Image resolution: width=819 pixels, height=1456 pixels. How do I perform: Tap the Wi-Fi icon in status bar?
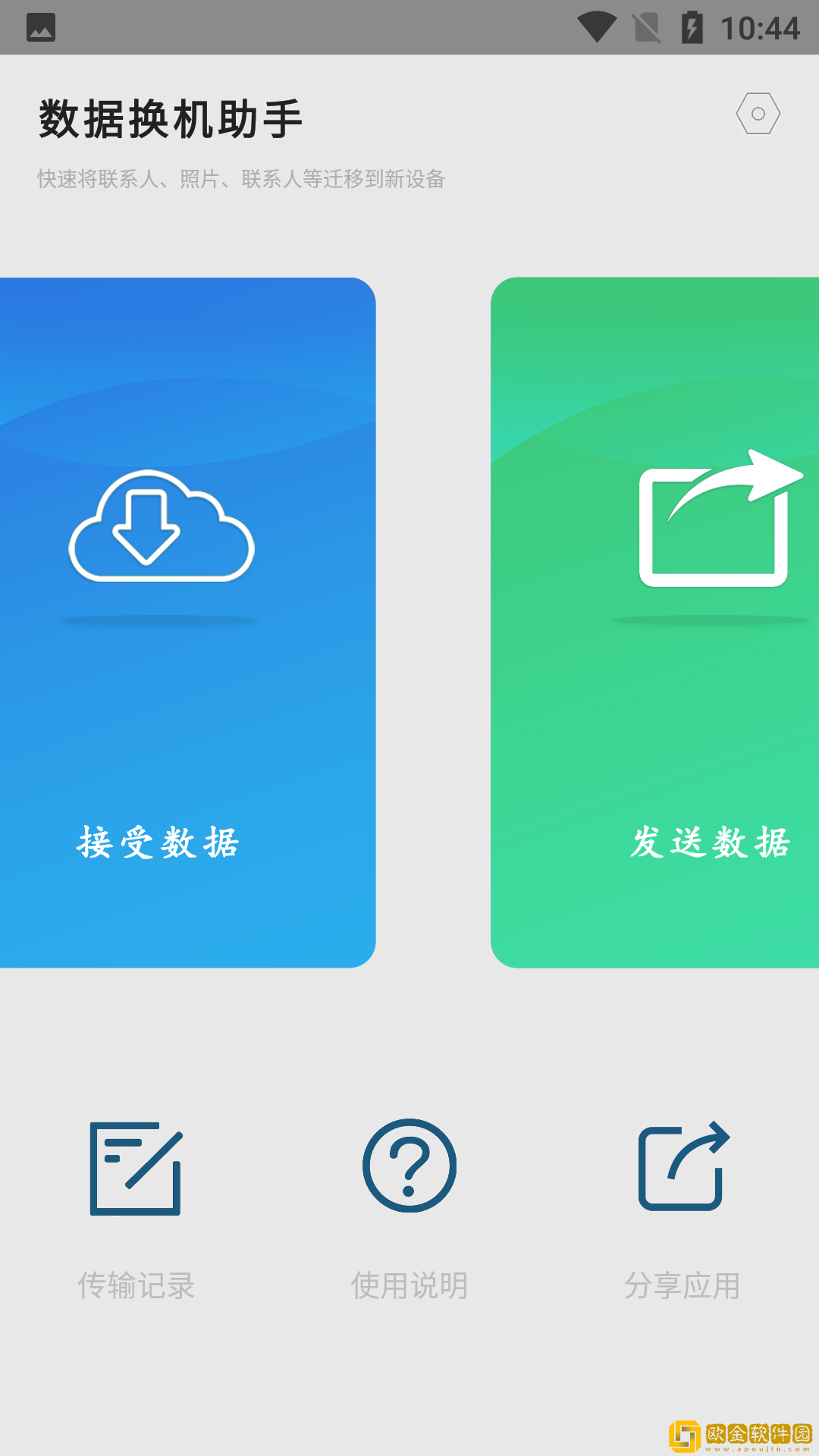pyautogui.click(x=599, y=24)
